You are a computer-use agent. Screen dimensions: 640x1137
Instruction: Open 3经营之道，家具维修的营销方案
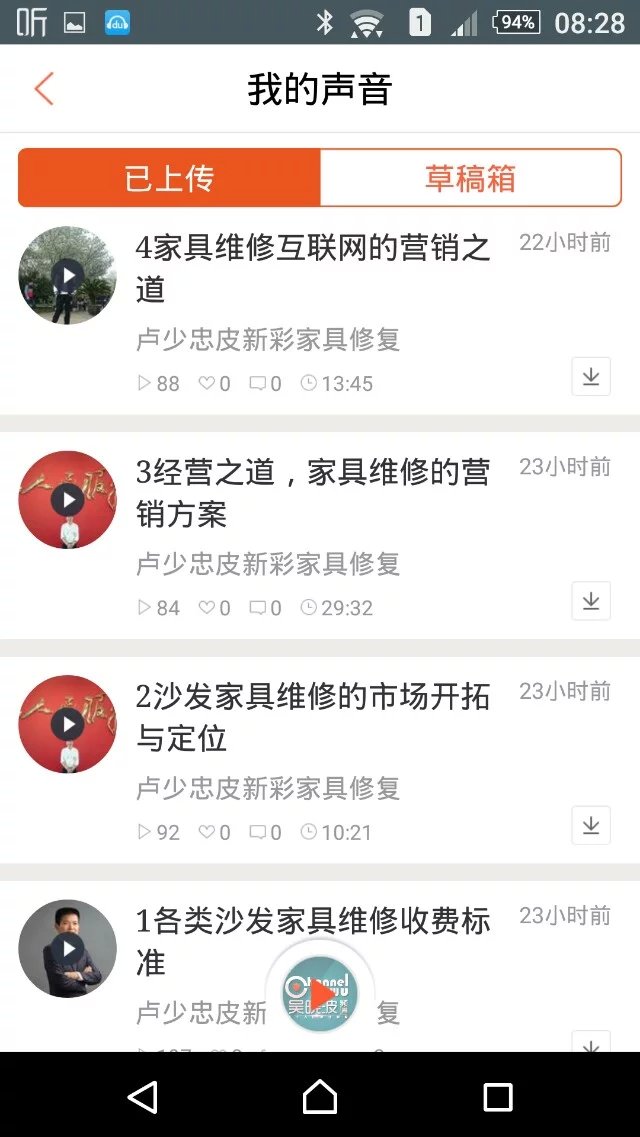pos(312,492)
